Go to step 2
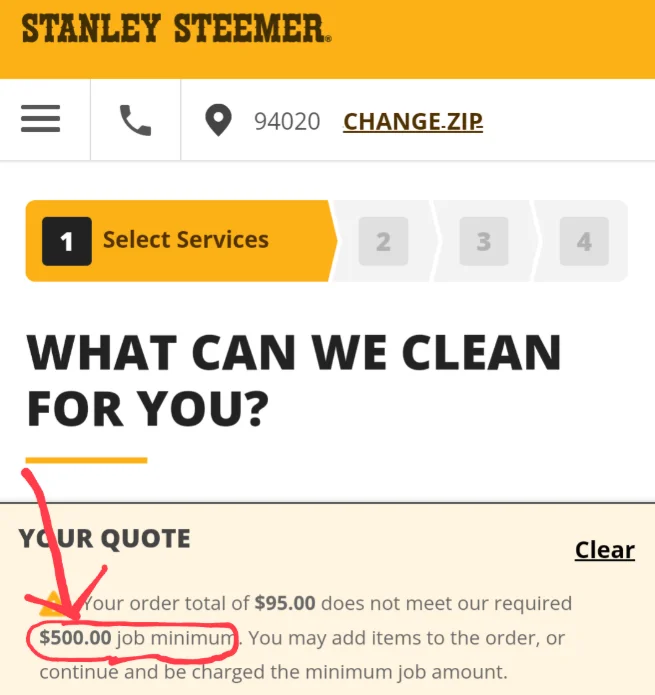 [x=383, y=241]
